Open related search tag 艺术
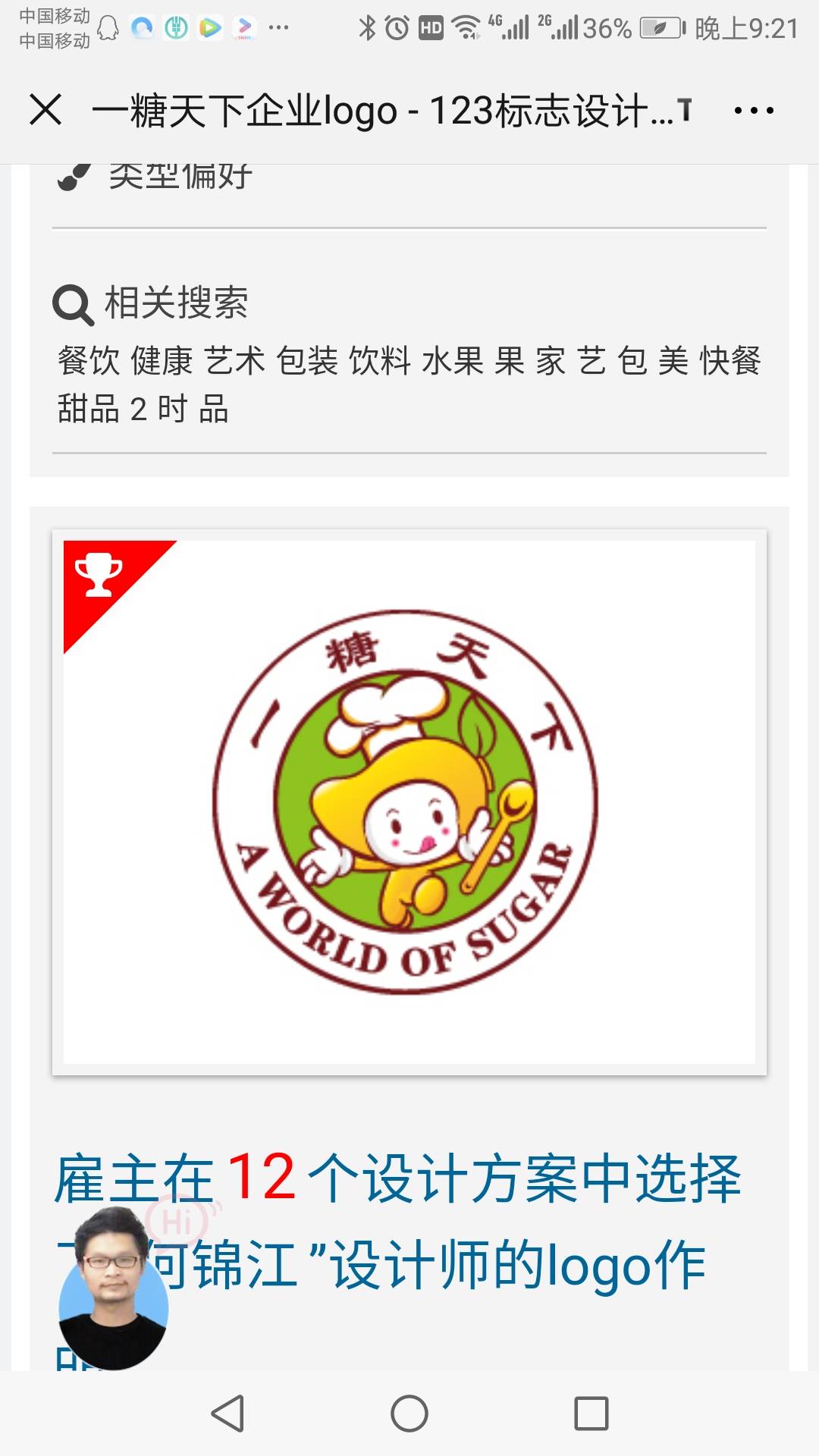 234,360
